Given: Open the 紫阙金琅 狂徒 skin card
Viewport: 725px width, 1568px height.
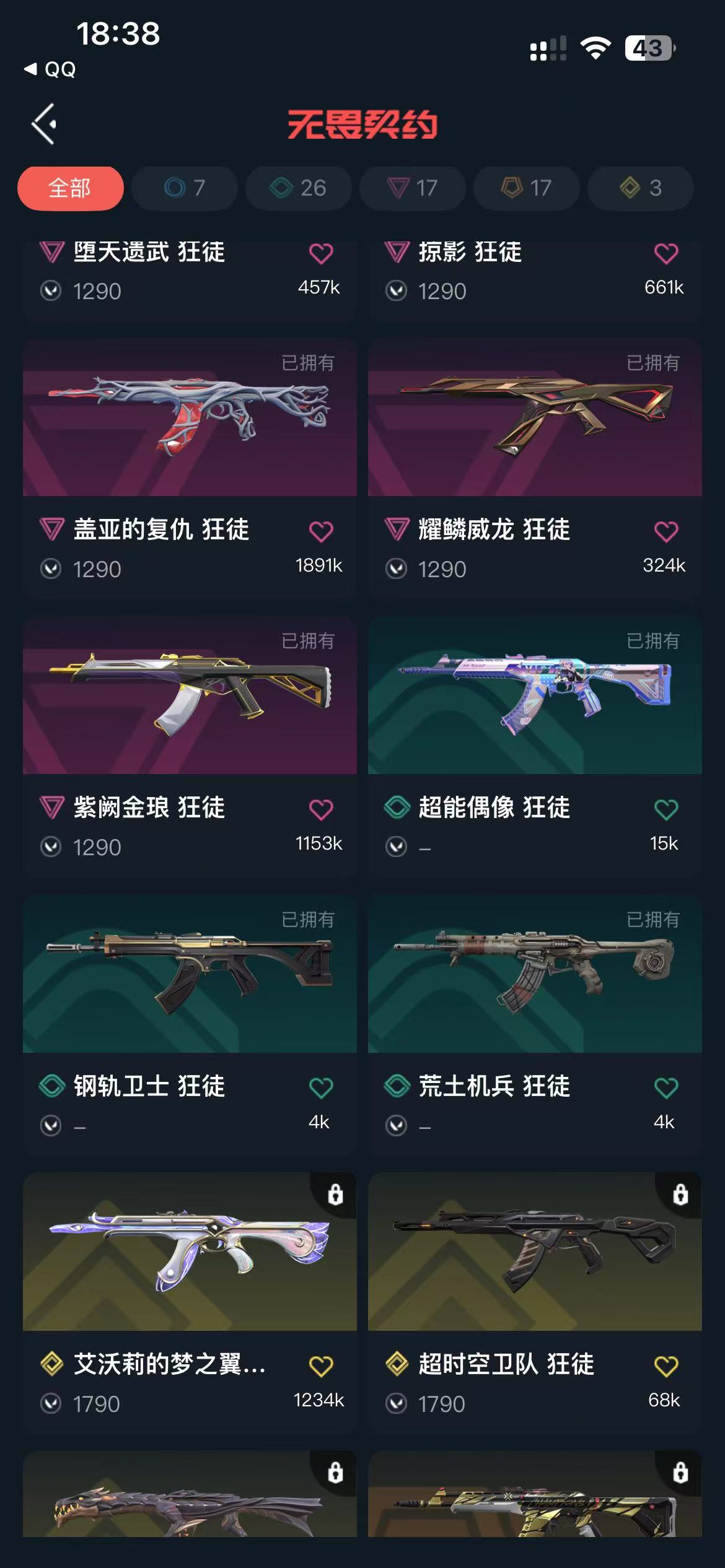Looking at the screenshot, I should tap(190, 696).
